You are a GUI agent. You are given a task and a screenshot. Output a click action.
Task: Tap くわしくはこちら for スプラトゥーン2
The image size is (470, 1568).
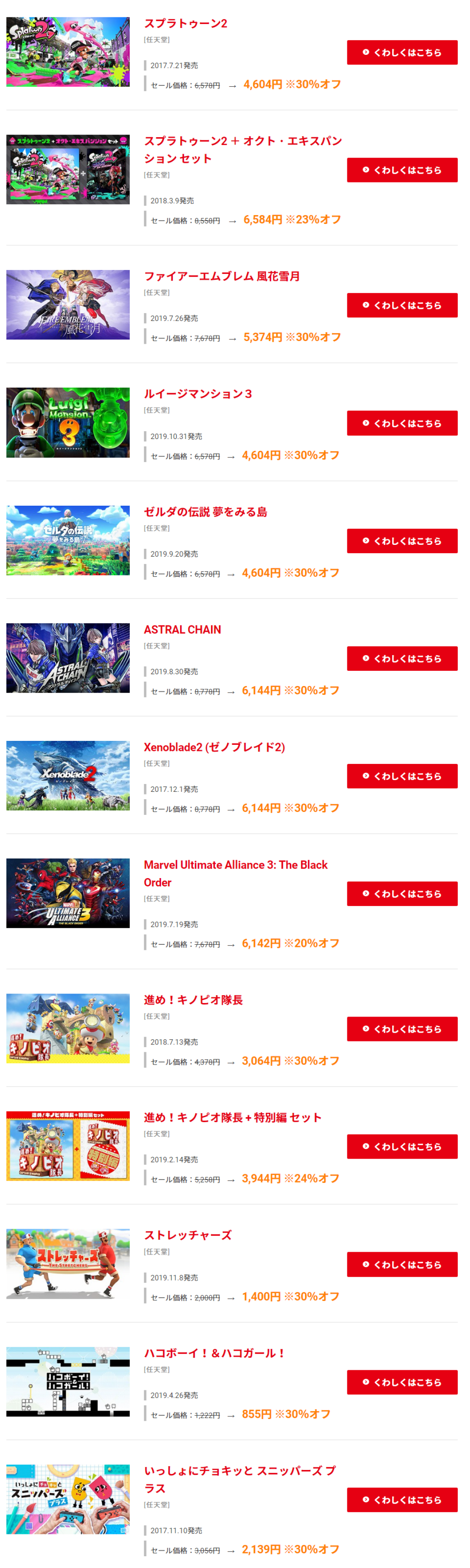402,52
